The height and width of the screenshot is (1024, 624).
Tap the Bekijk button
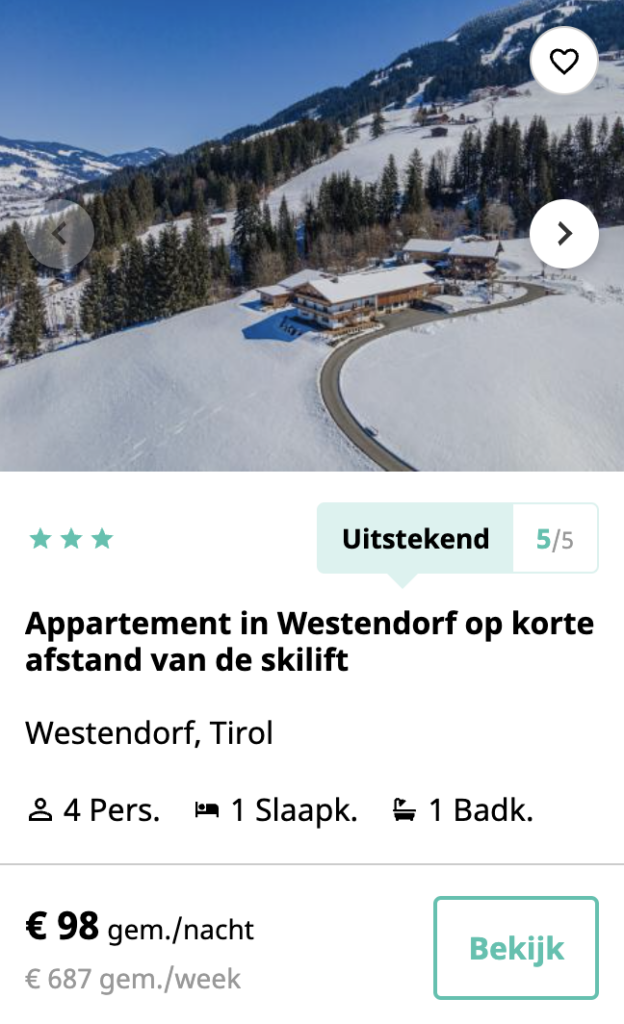pyautogui.click(x=516, y=948)
